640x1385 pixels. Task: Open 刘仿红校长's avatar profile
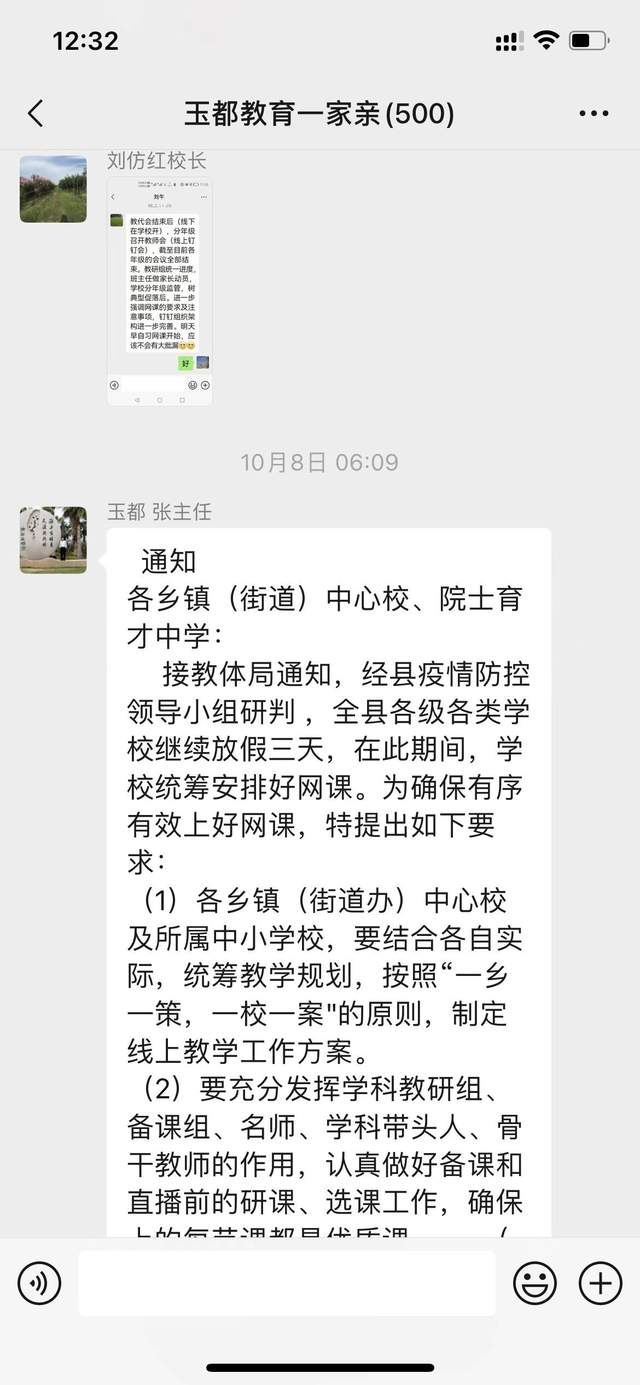click(x=53, y=189)
